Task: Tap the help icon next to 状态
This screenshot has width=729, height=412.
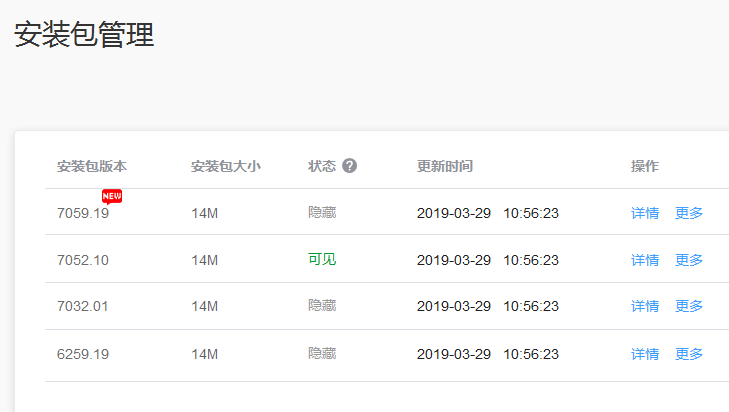Action: pos(349,166)
